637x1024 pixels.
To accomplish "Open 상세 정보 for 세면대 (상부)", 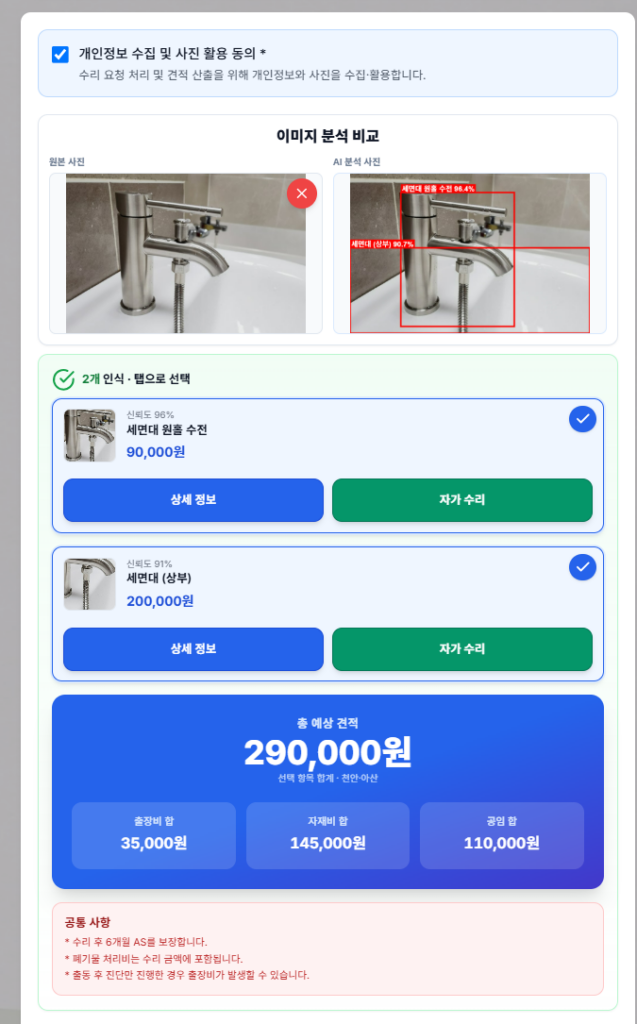I will point(193,649).
